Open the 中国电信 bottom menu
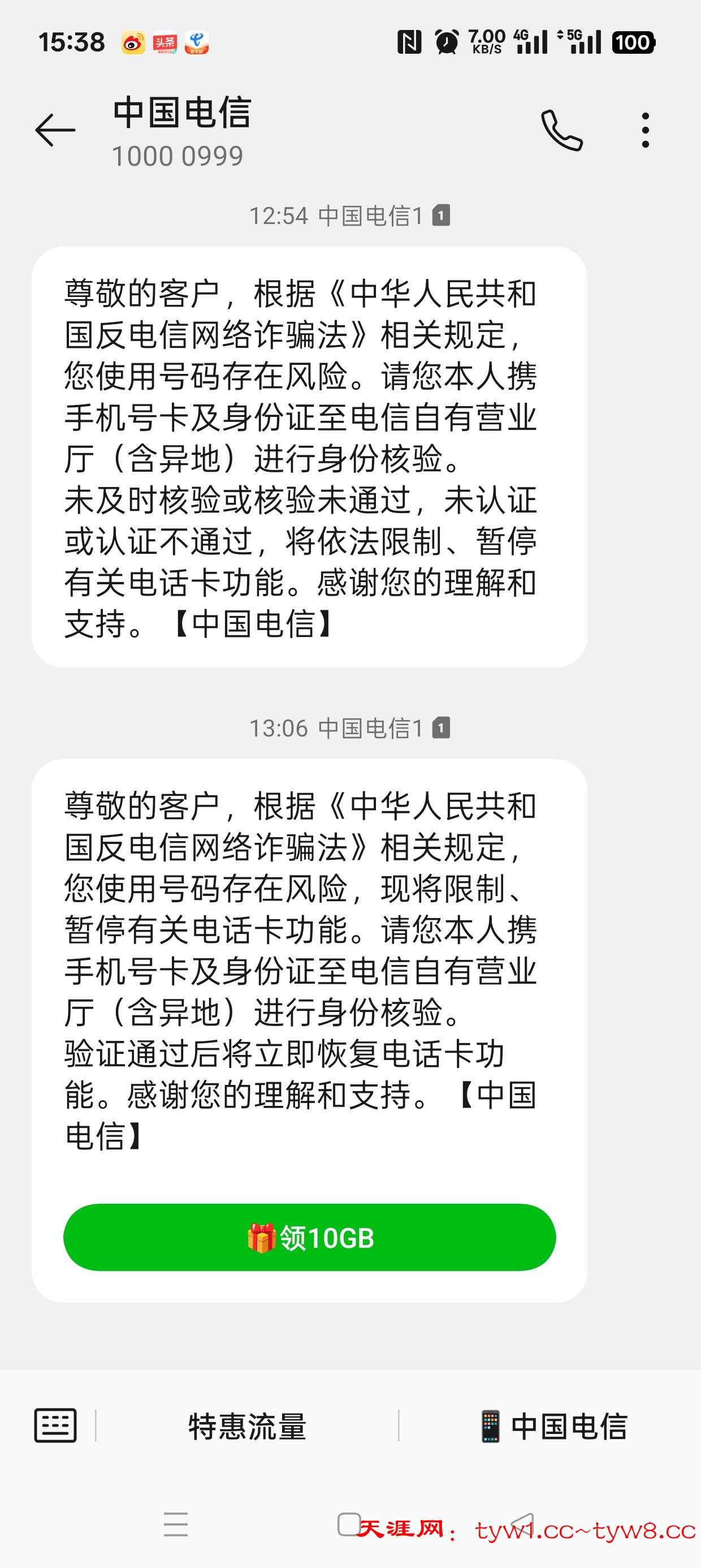The height and width of the screenshot is (1568, 701). pos(552,1426)
